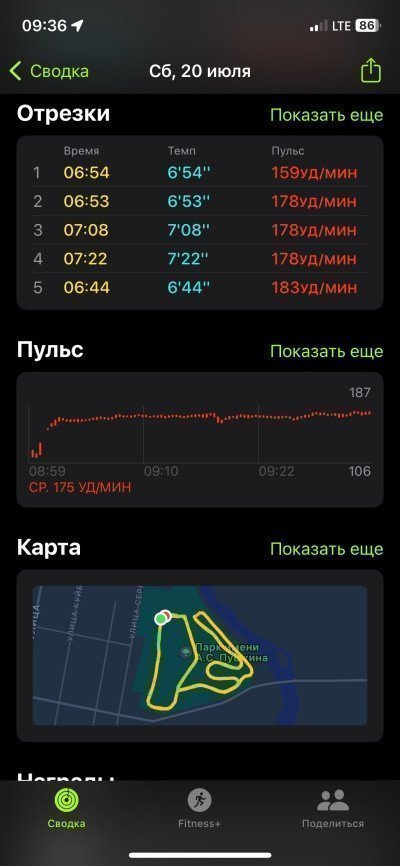
Task: Open the heart rate chart card
Action: [199, 440]
